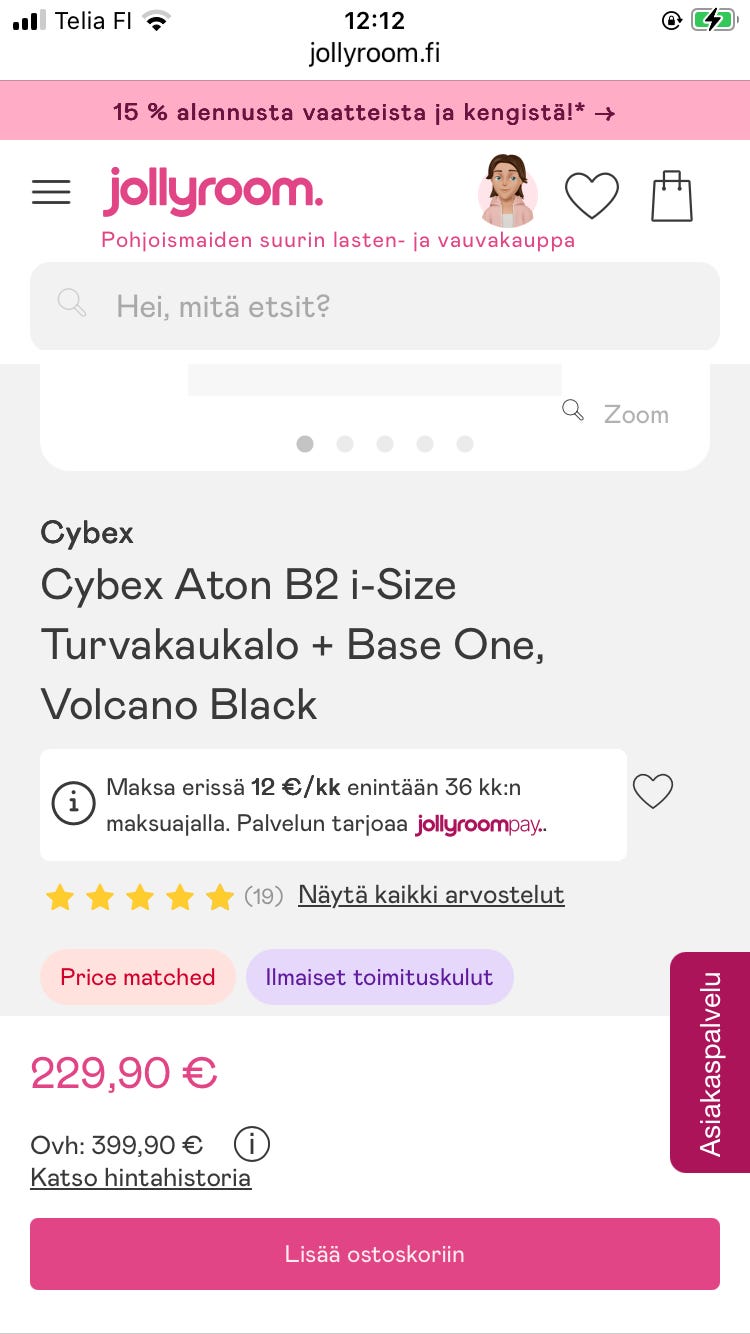Click Lisää ostoskoriin button
The height and width of the screenshot is (1334, 750).
[x=375, y=1254]
